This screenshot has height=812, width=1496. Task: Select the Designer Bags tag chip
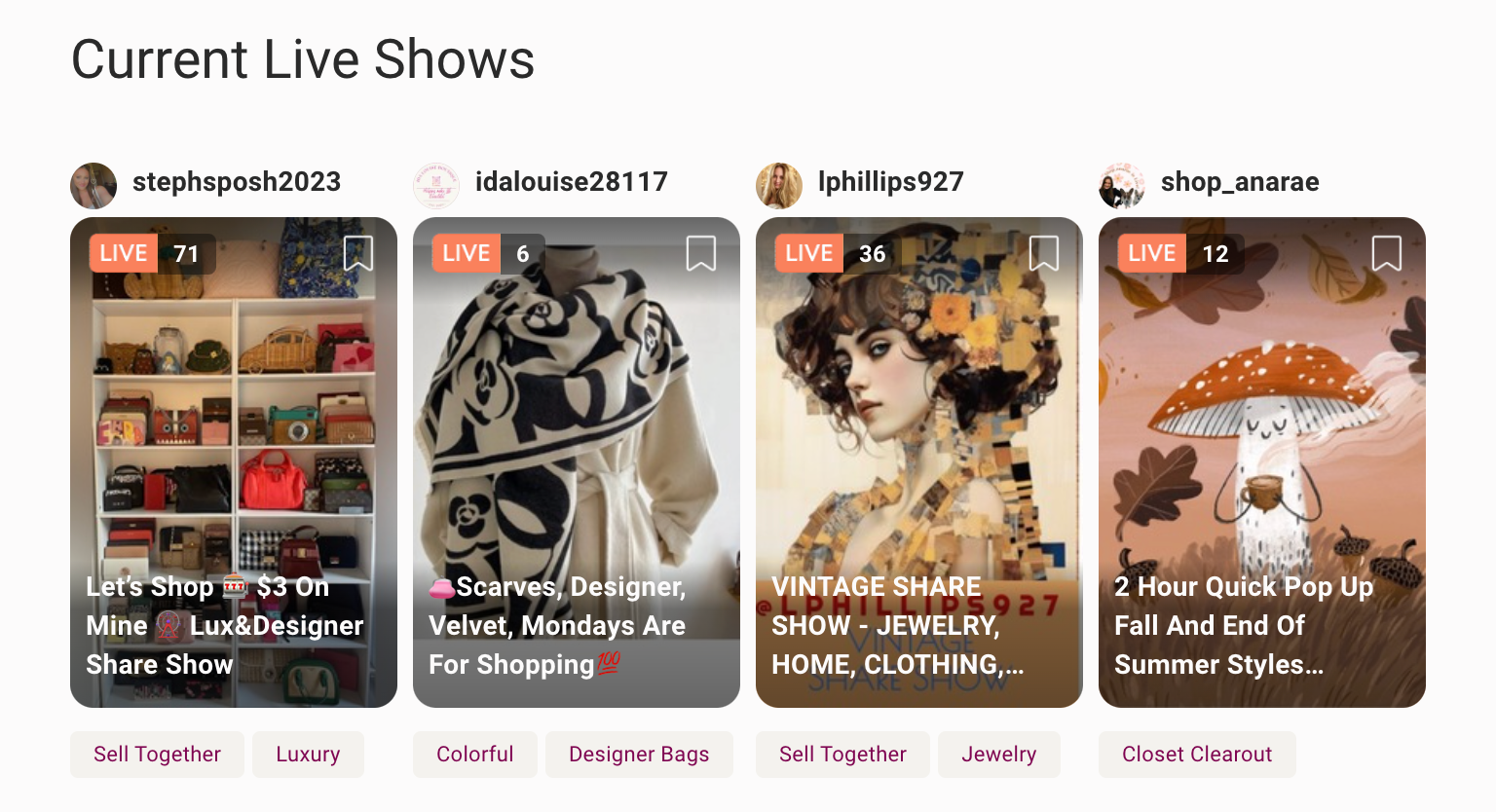(x=639, y=755)
